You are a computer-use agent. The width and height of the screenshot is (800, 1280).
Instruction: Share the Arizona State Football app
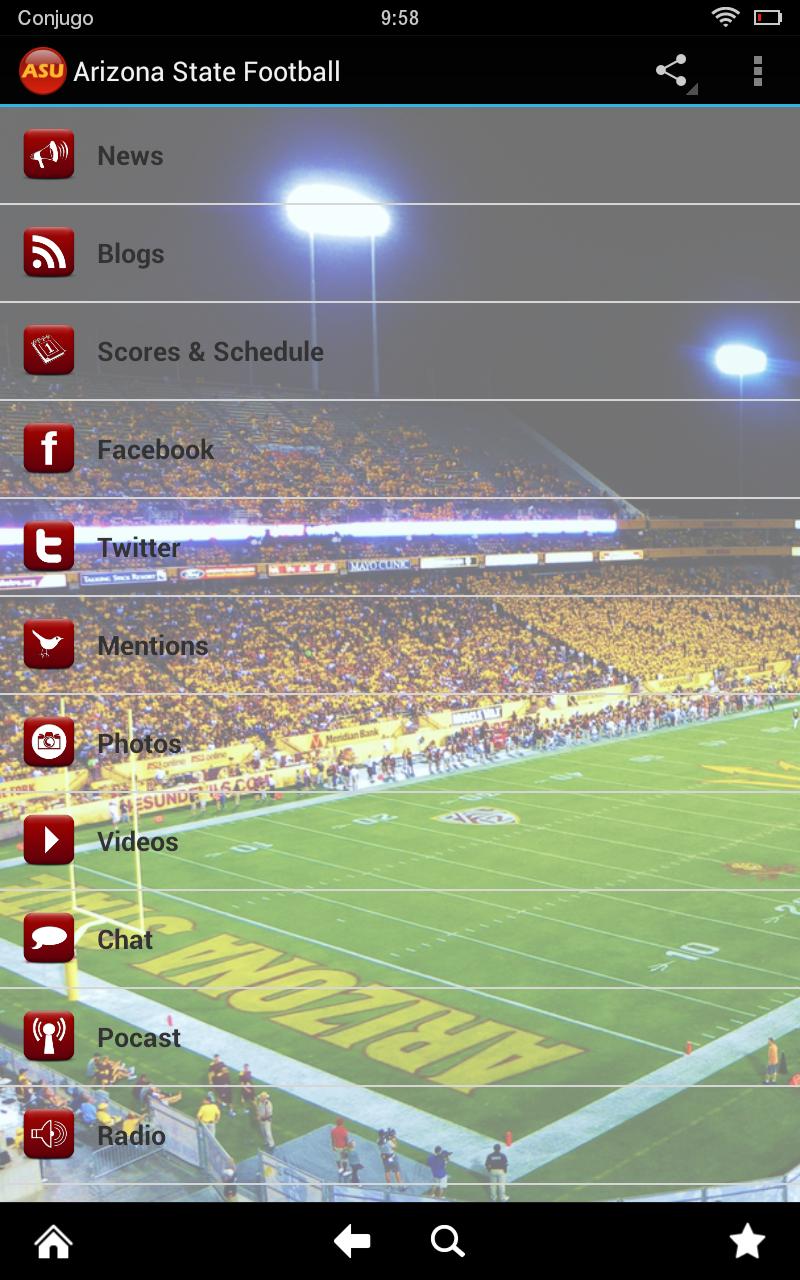[x=672, y=72]
